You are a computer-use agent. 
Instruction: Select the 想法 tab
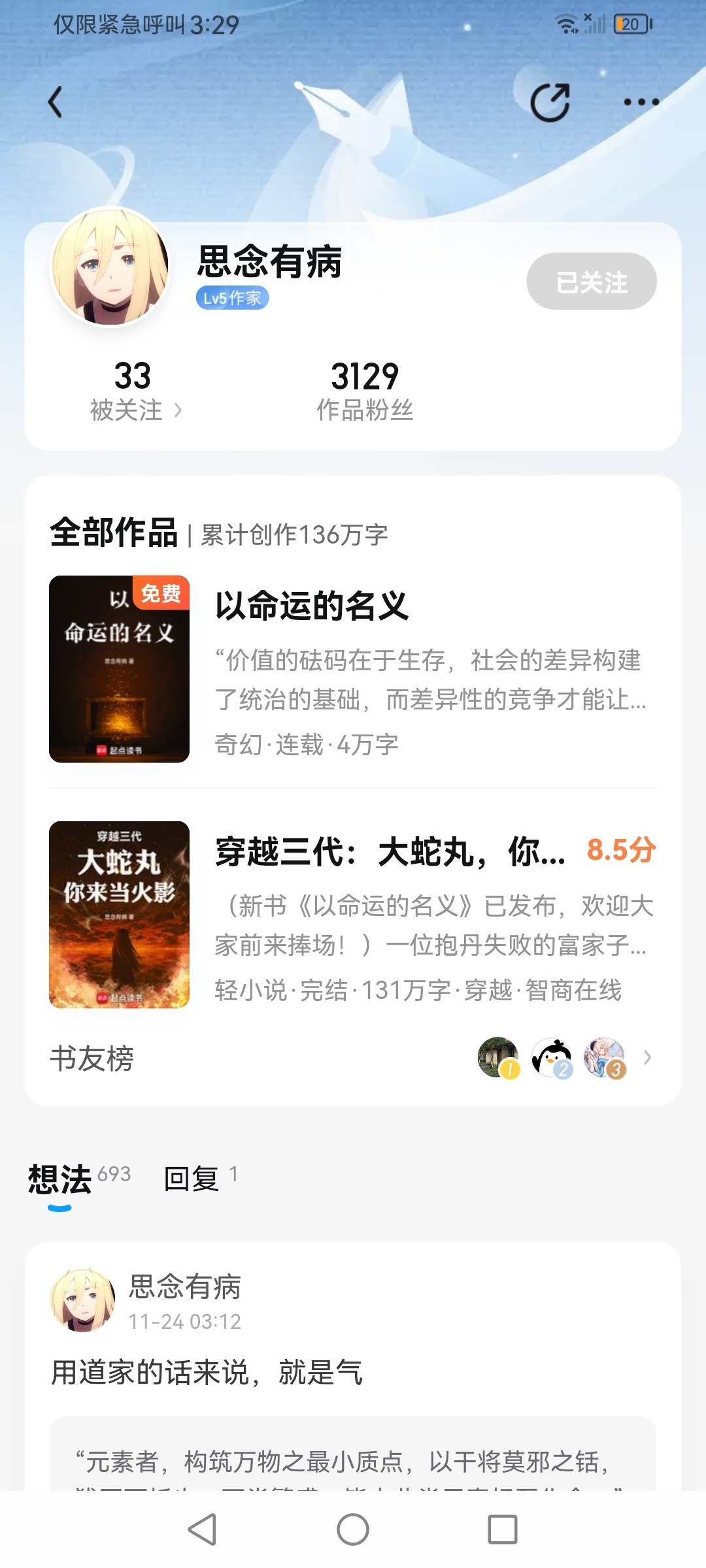click(x=60, y=1179)
